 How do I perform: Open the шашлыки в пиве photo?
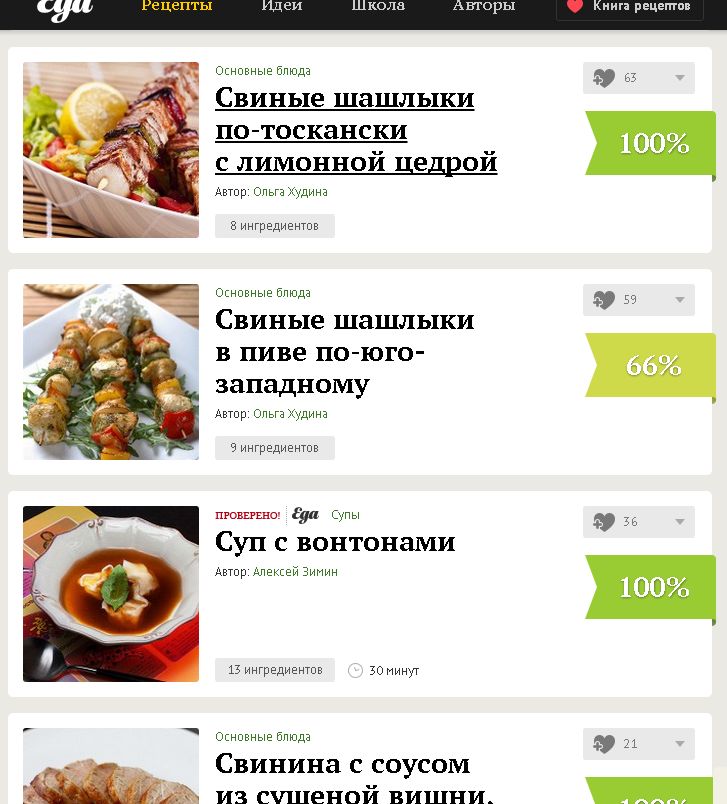click(x=111, y=372)
